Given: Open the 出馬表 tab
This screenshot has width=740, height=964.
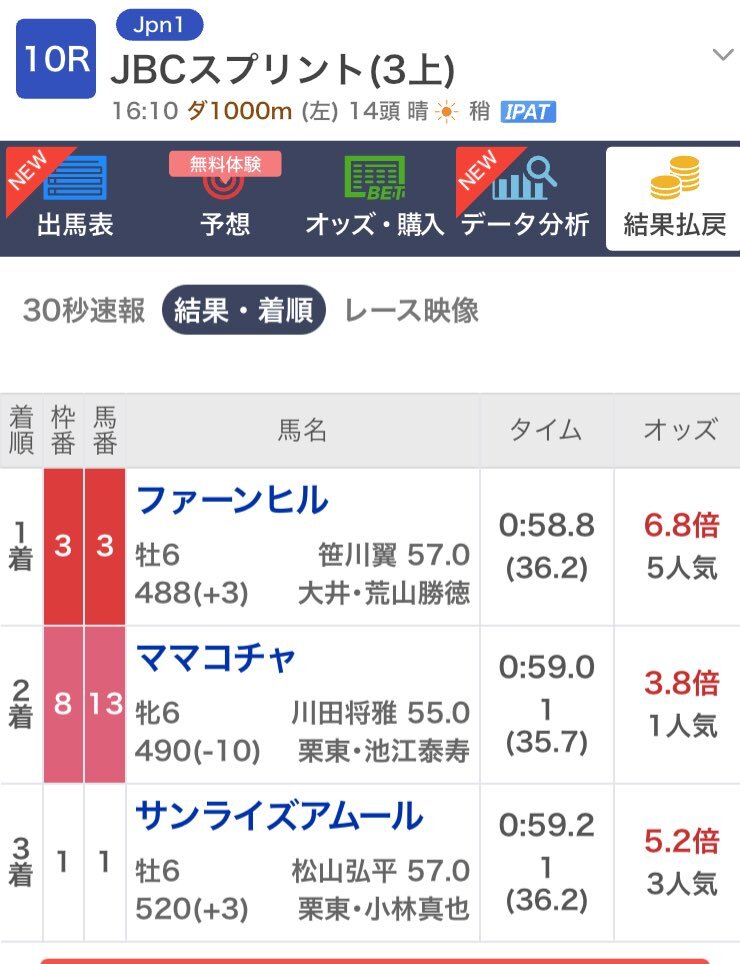Looking at the screenshot, I should [x=74, y=197].
